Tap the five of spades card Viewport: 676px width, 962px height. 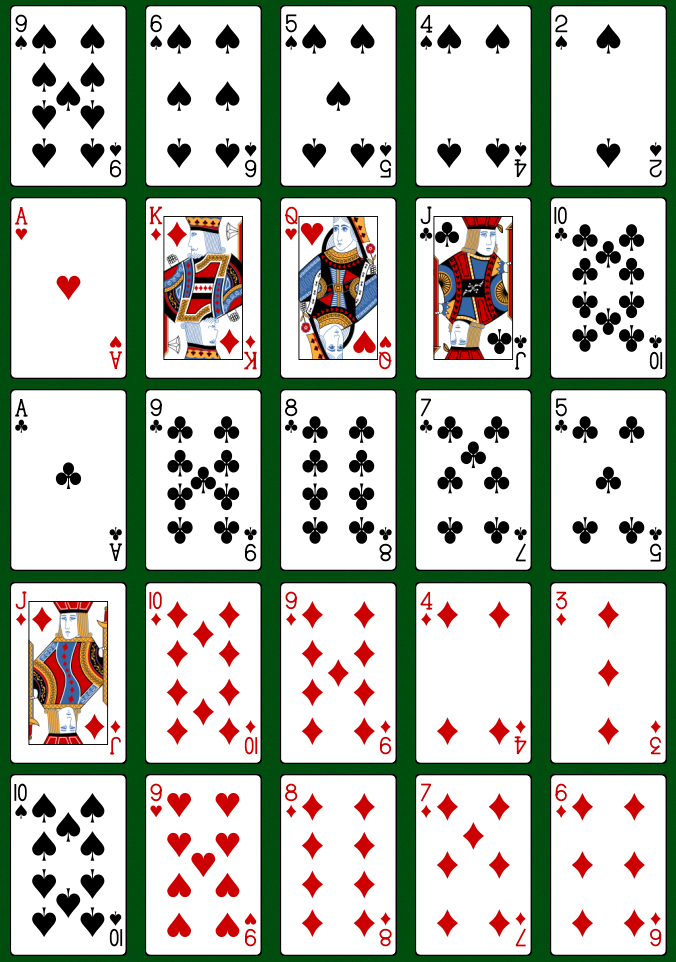coord(338,96)
